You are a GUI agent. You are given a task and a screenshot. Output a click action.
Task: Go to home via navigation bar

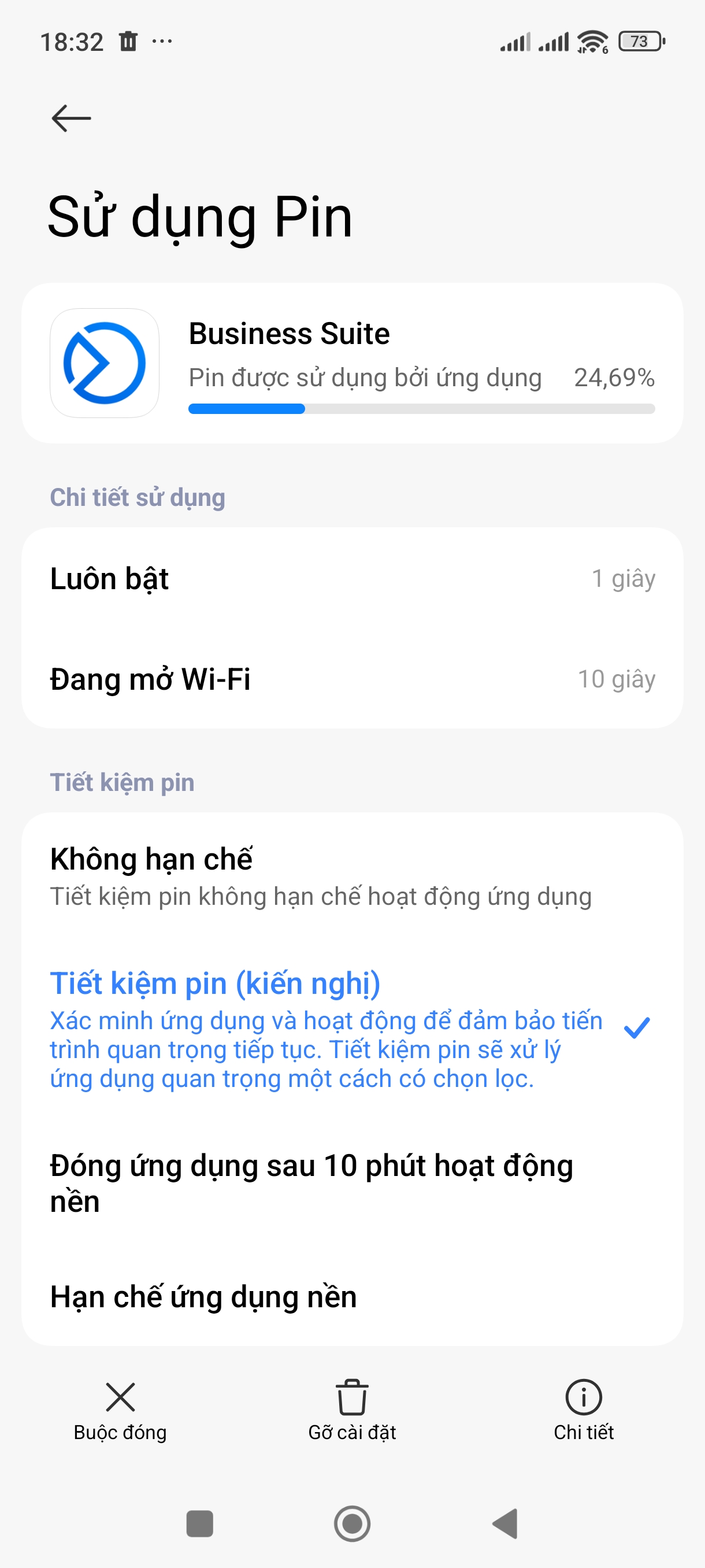[352, 1523]
